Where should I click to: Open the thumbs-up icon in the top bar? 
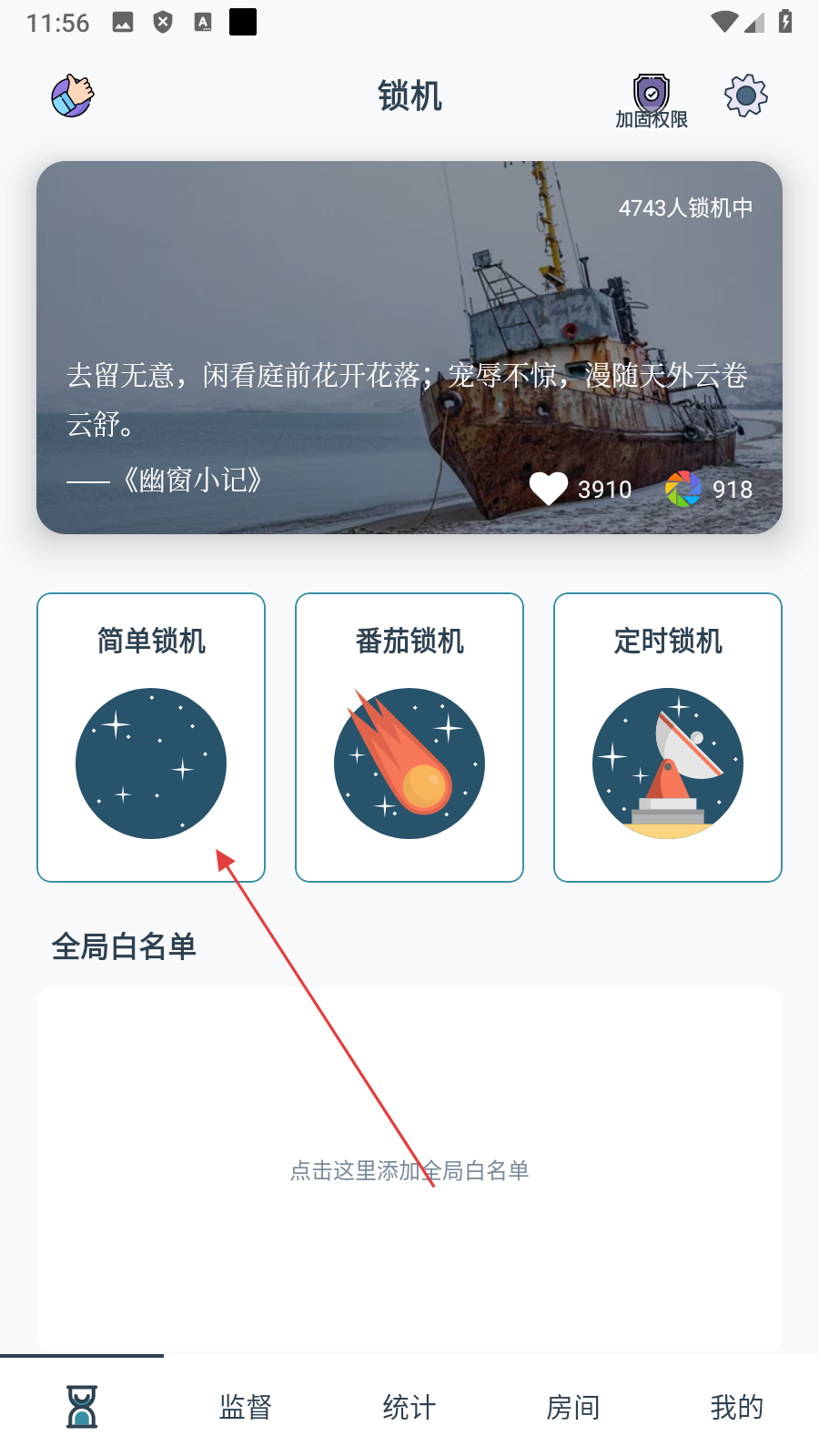[x=73, y=96]
